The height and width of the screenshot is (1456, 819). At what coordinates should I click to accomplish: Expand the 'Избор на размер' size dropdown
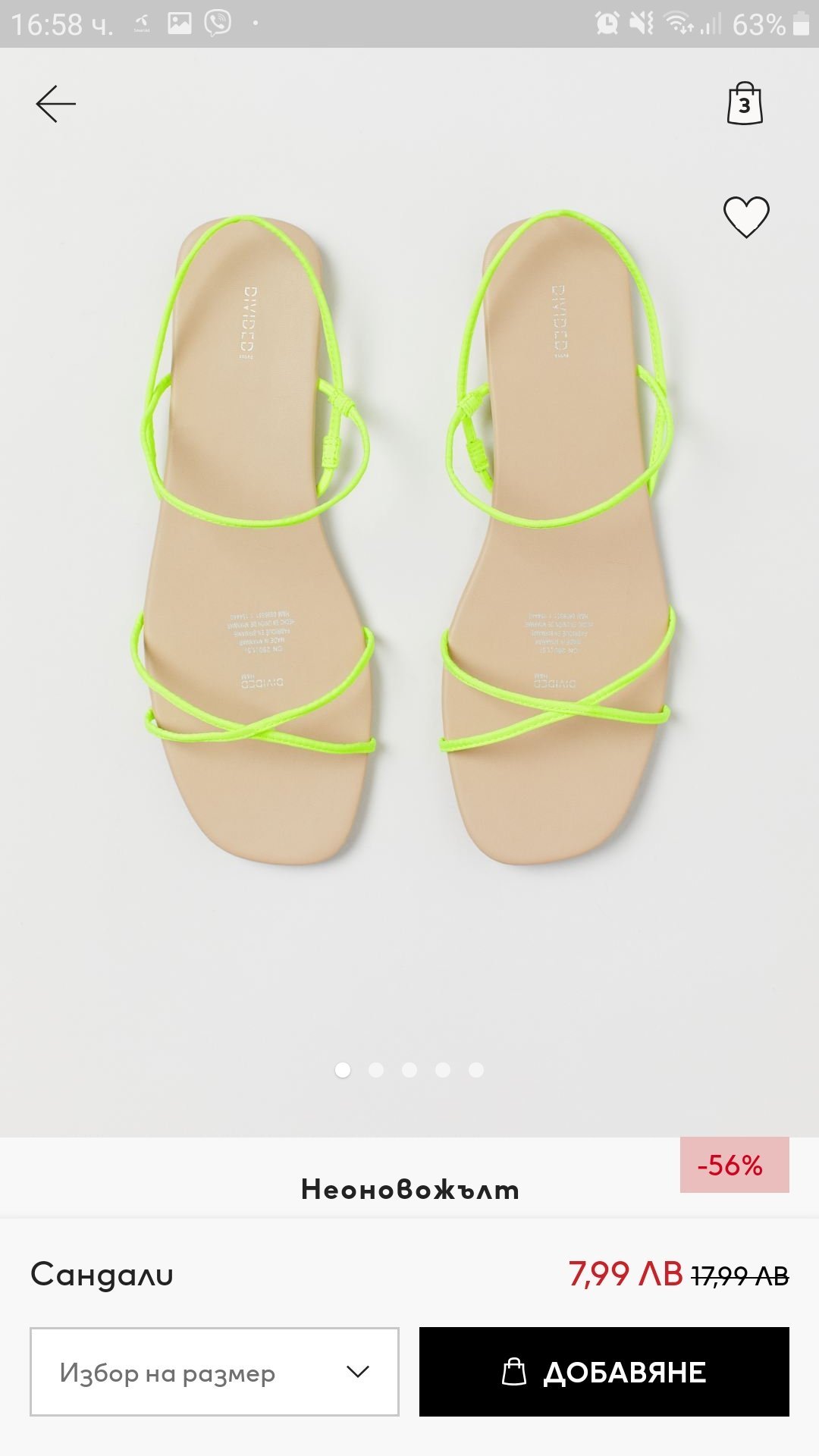(214, 1372)
